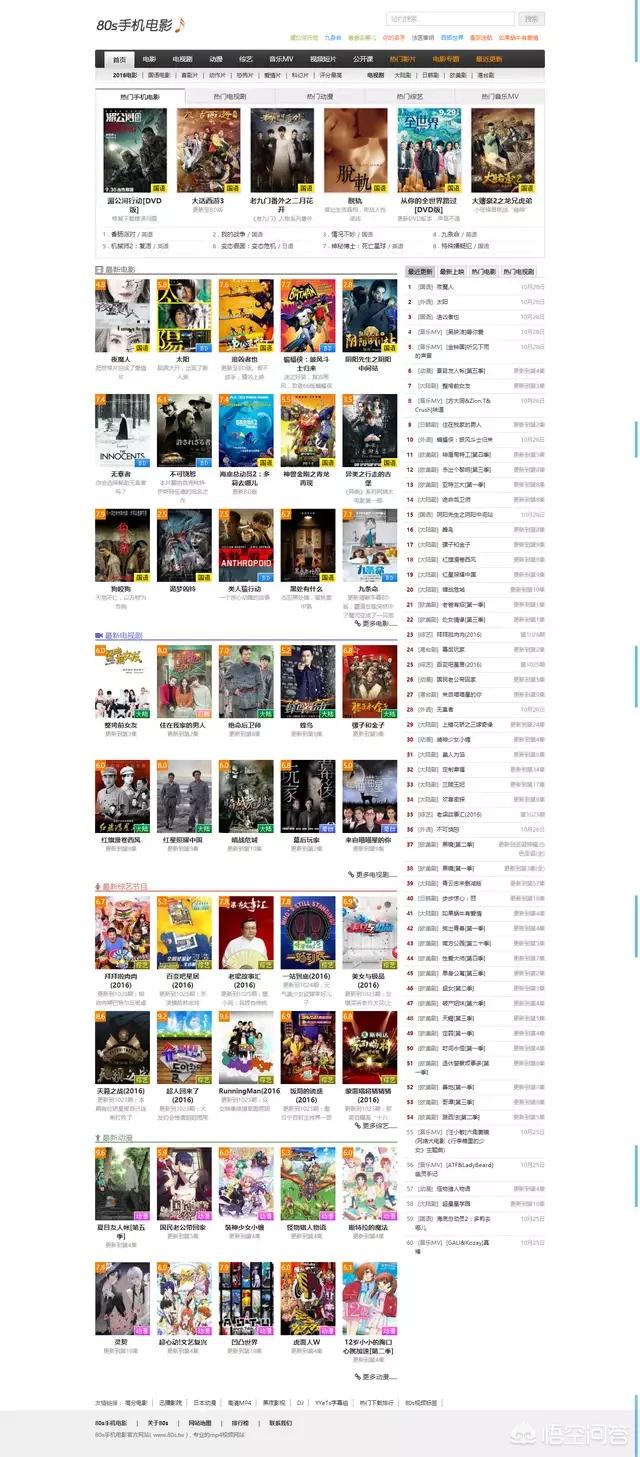This screenshot has height=1457, width=640.
Task: Tap the 搜索 search button
Action: (x=532, y=19)
